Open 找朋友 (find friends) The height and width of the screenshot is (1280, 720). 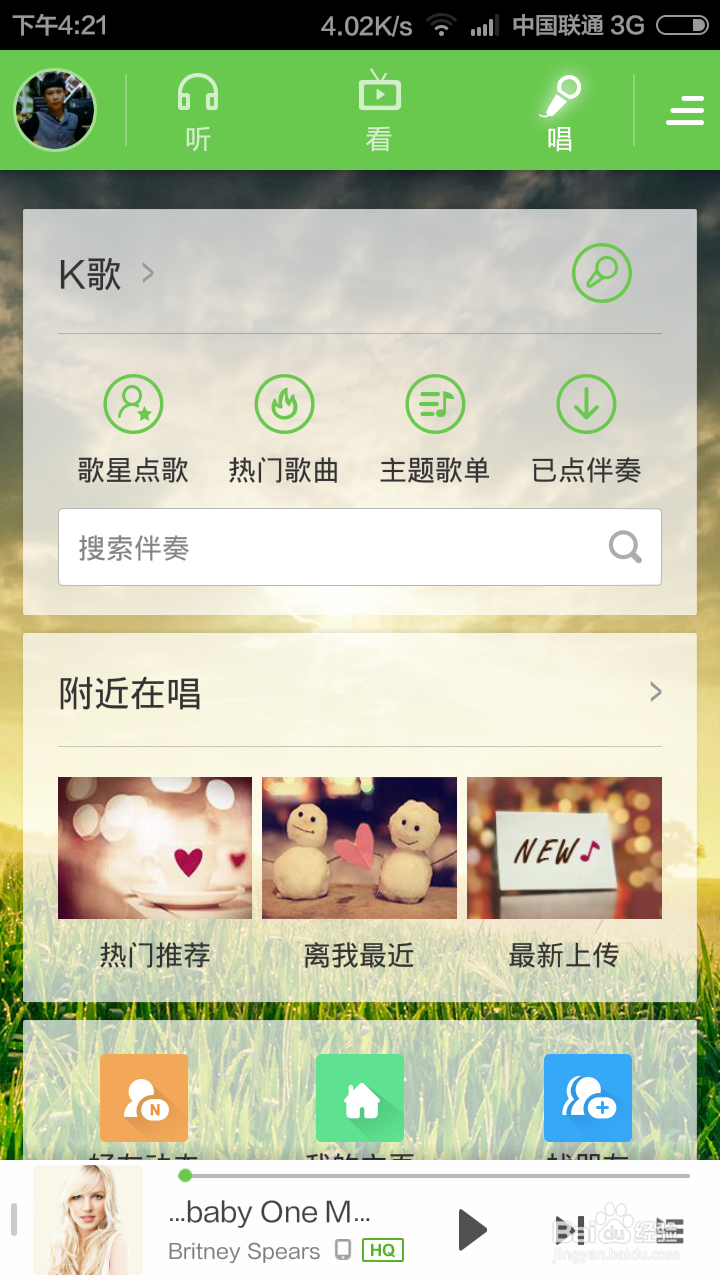587,1097
